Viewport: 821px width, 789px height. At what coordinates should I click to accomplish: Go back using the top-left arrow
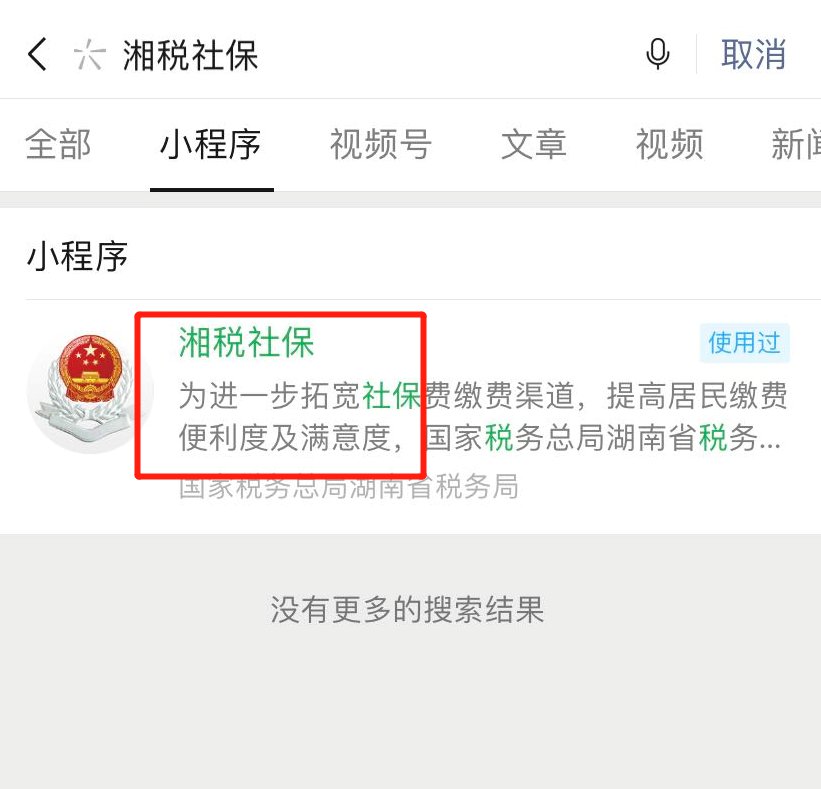37,54
